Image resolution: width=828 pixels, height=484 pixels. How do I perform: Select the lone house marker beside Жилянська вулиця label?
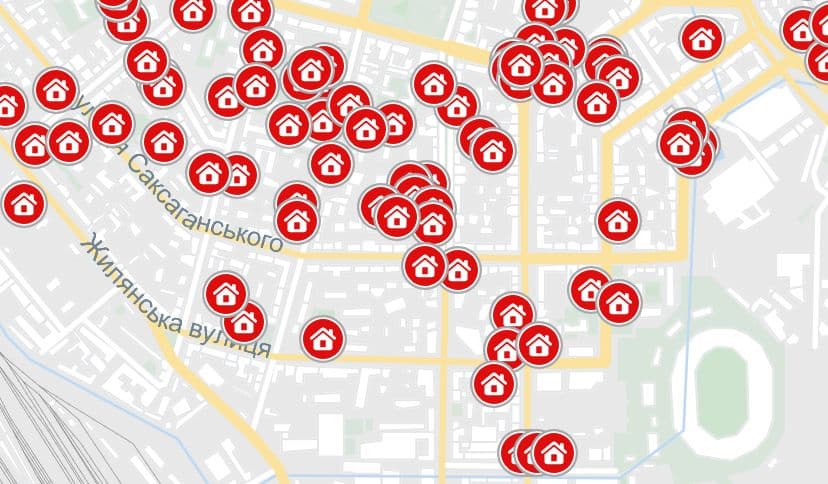pos(322,339)
